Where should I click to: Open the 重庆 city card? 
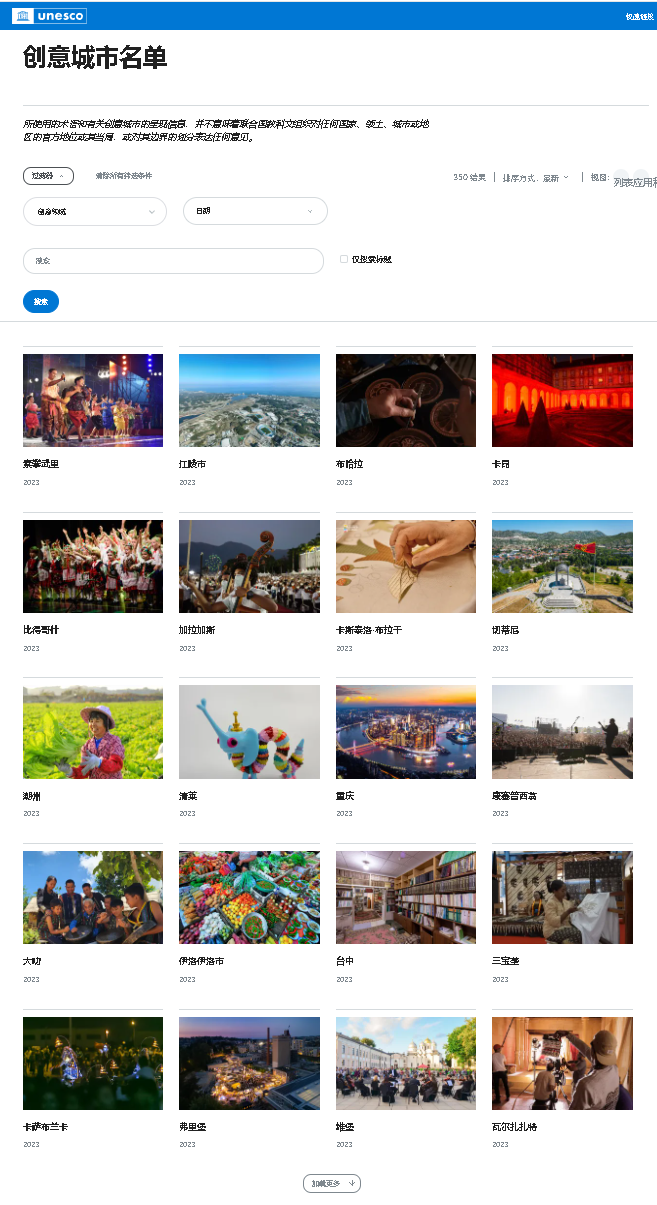[405, 732]
